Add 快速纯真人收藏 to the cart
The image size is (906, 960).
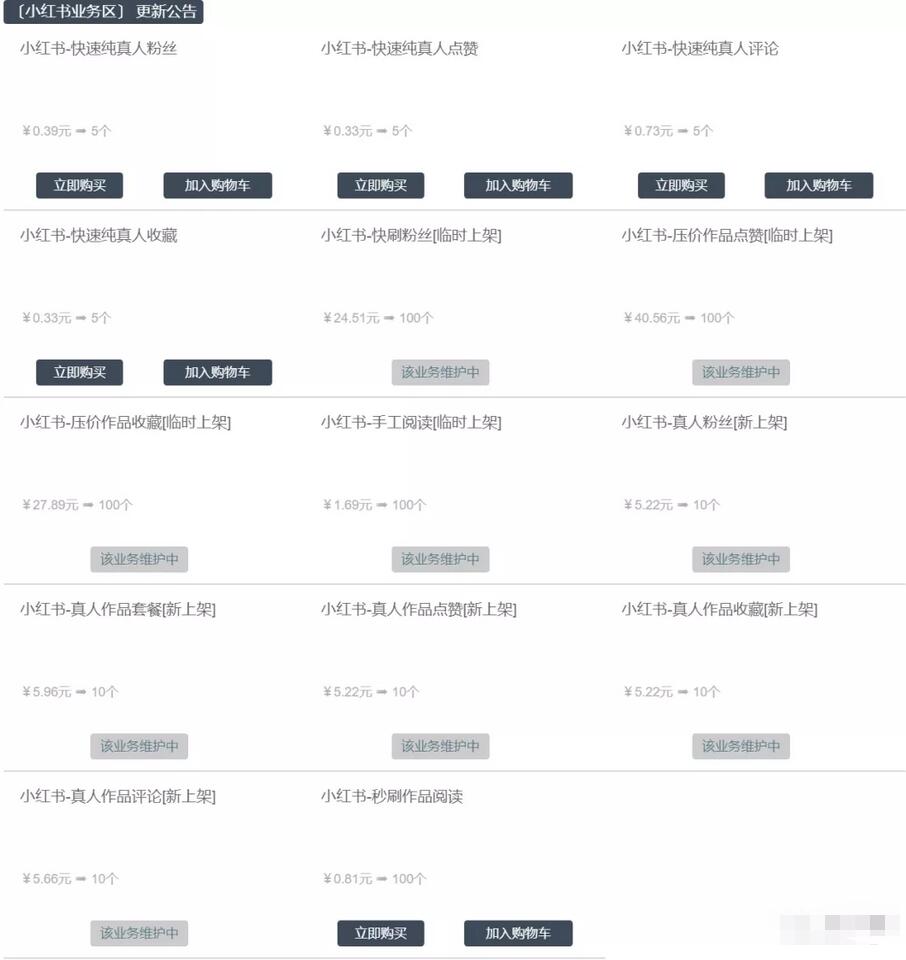pyautogui.click(x=217, y=372)
